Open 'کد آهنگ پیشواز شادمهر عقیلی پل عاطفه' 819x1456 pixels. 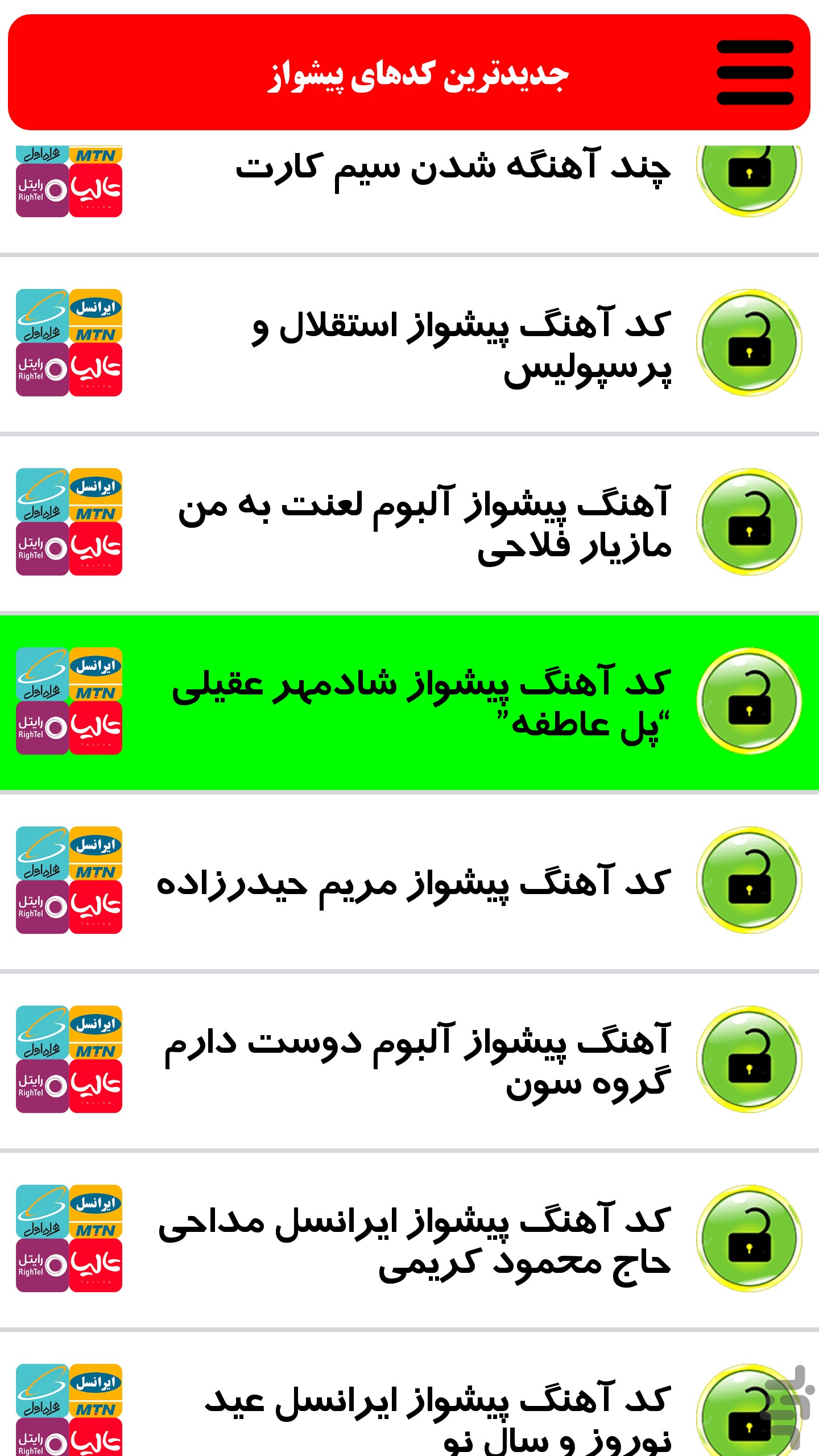click(x=409, y=702)
